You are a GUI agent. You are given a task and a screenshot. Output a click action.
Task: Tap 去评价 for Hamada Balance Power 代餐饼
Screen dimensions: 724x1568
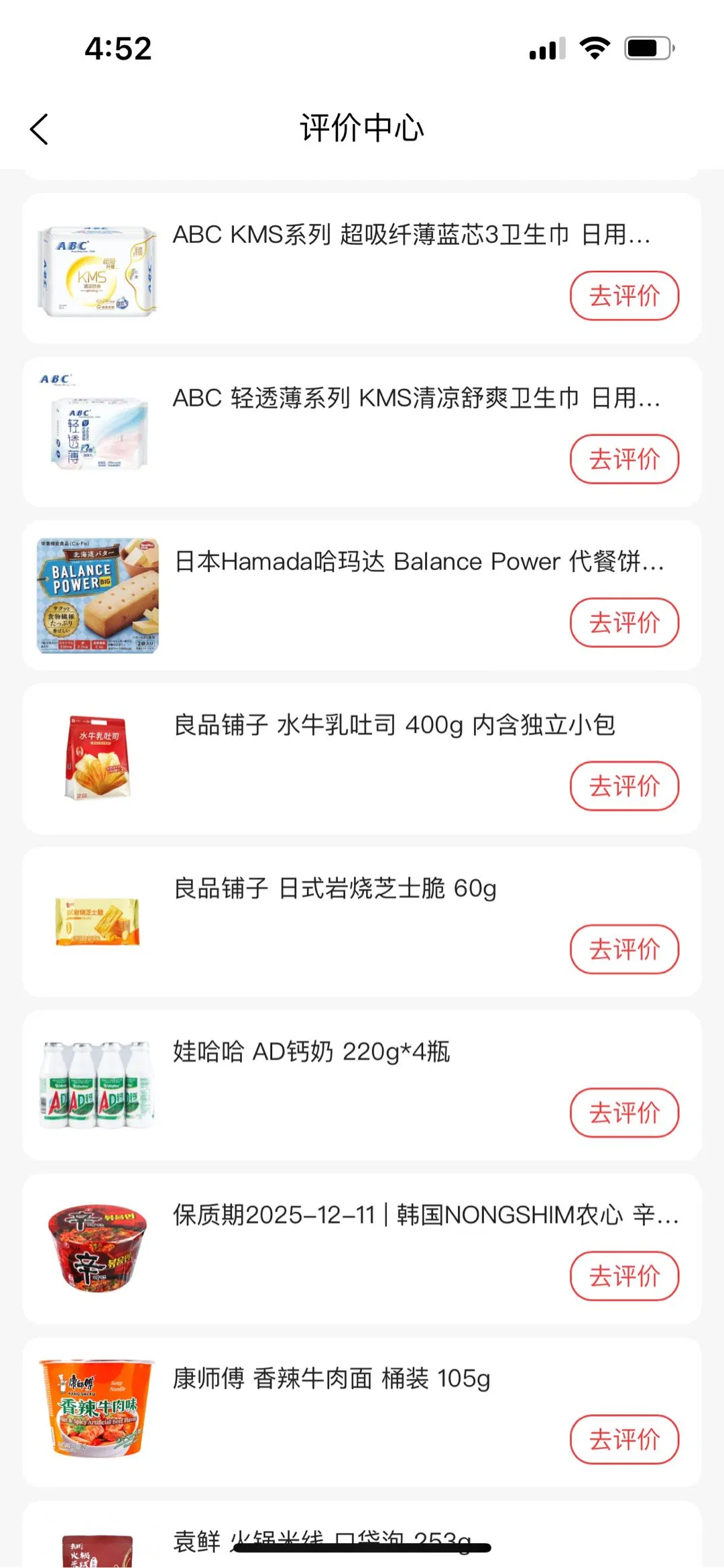point(624,622)
